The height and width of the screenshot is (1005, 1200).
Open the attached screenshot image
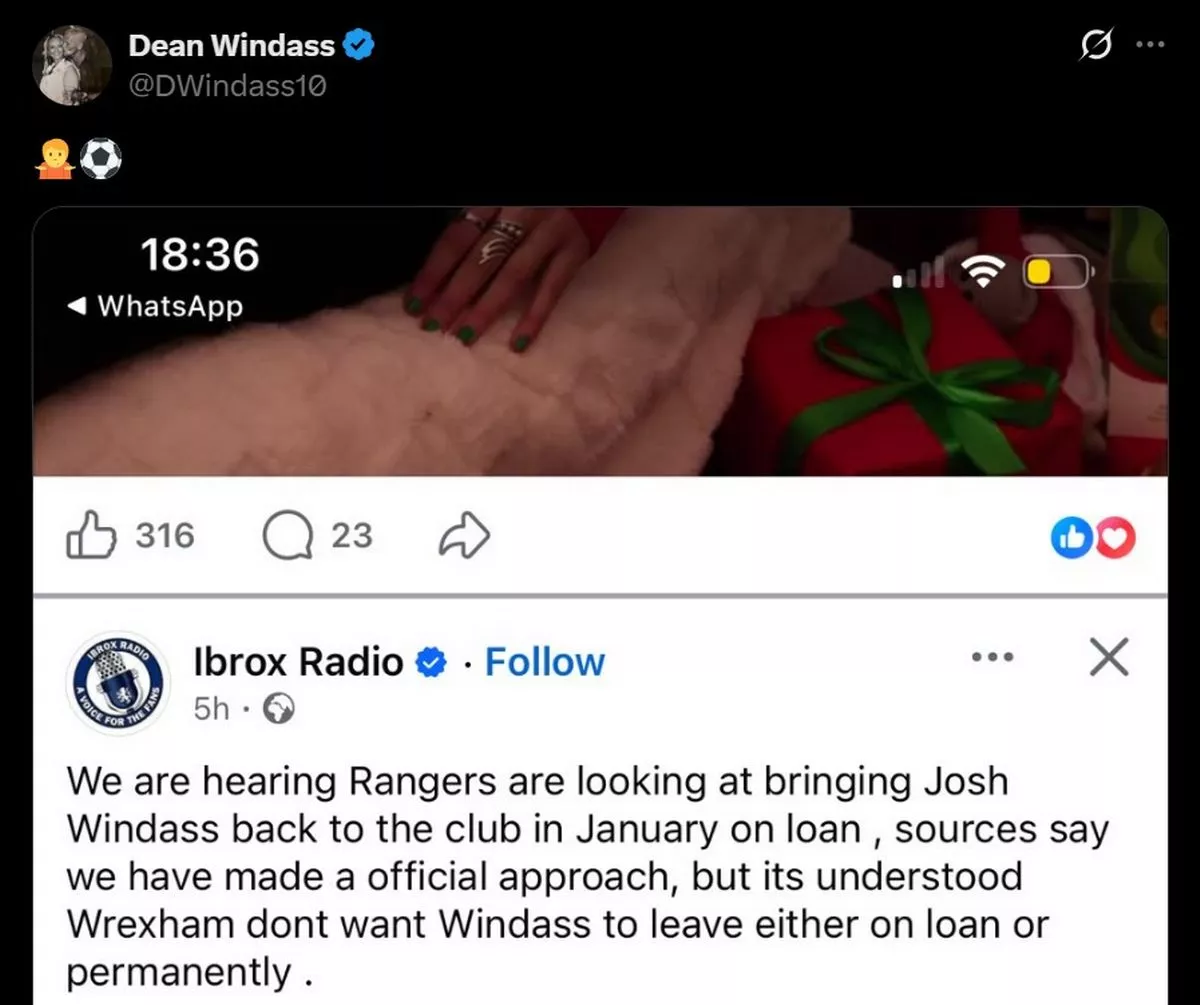point(600,600)
